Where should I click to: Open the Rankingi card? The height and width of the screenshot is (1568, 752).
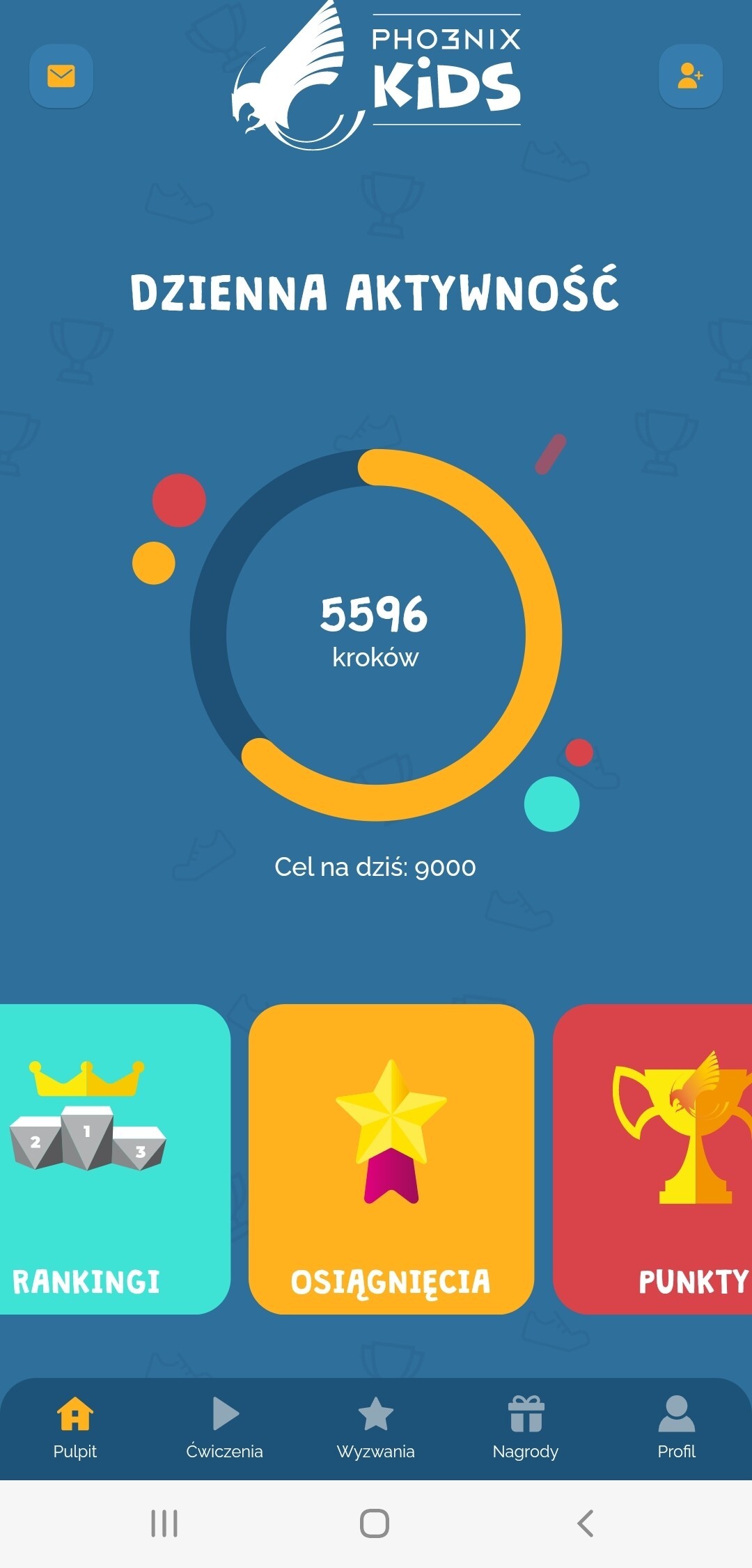click(x=111, y=1159)
